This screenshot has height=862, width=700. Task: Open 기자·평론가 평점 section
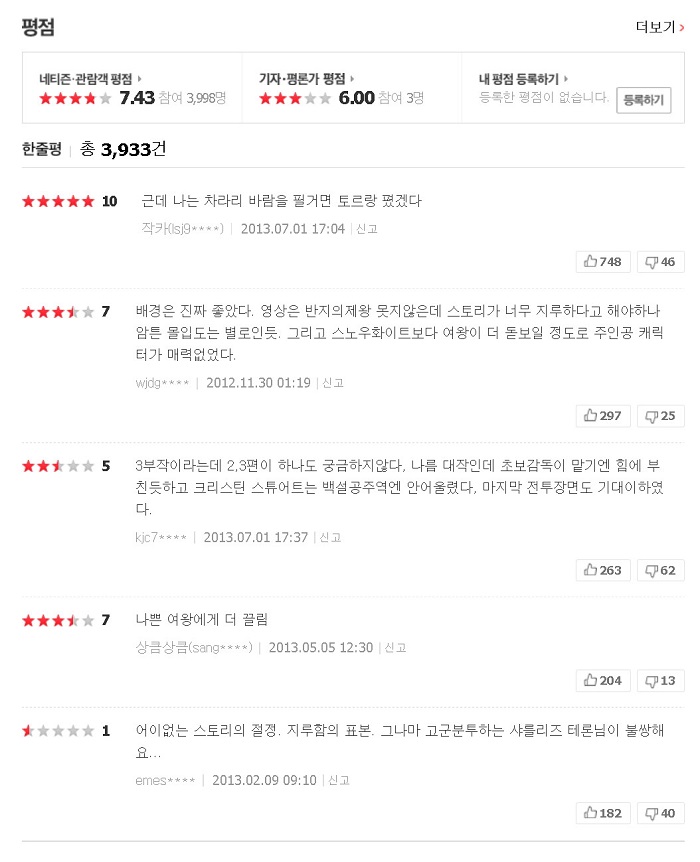[306, 77]
